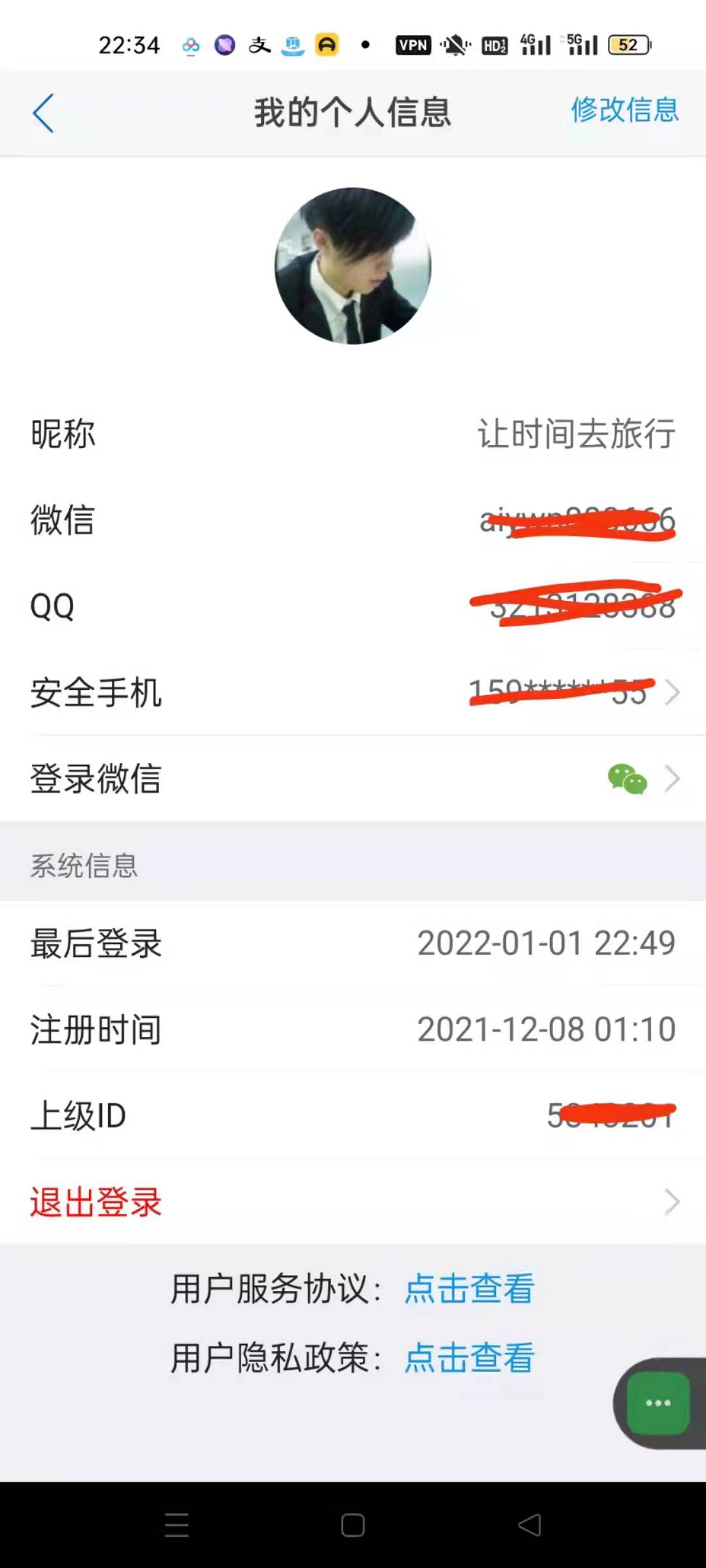This screenshot has width=706, height=1568.
Task: Go back using the top-left arrow
Action: pos(43,113)
